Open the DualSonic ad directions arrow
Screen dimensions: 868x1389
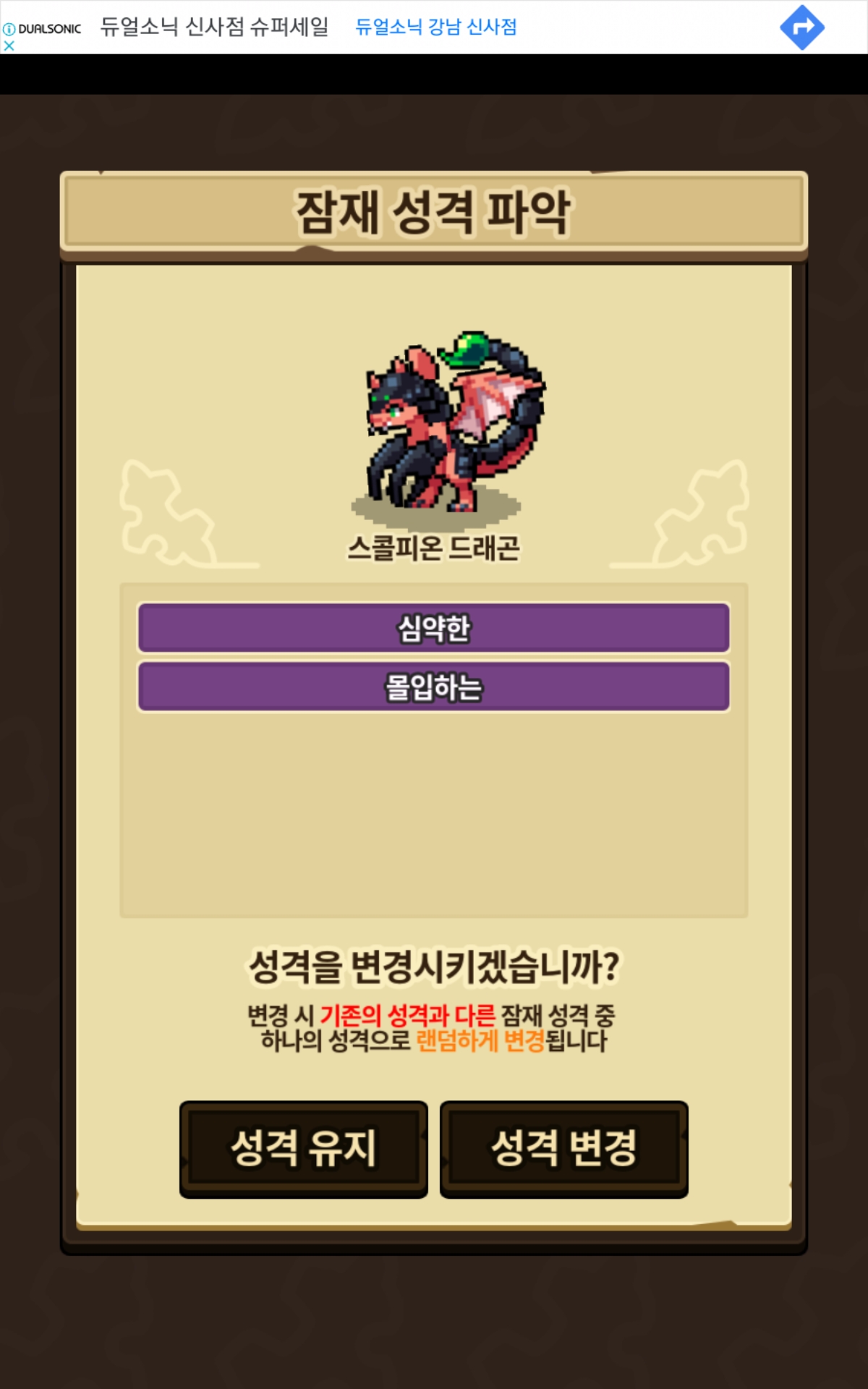(802, 27)
